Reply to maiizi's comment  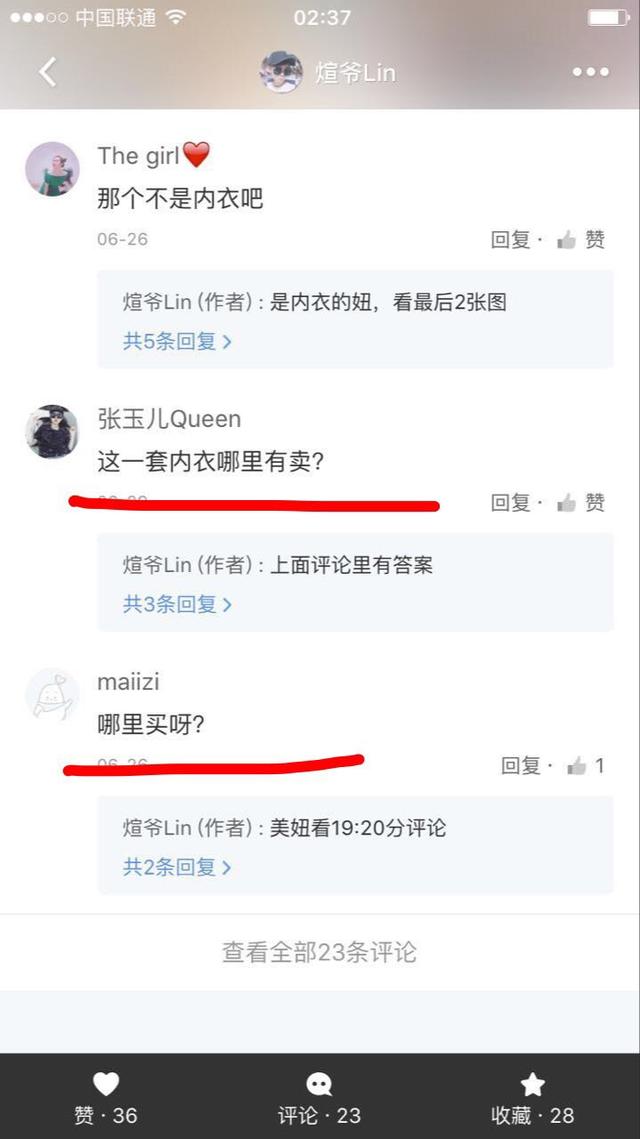point(520,766)
